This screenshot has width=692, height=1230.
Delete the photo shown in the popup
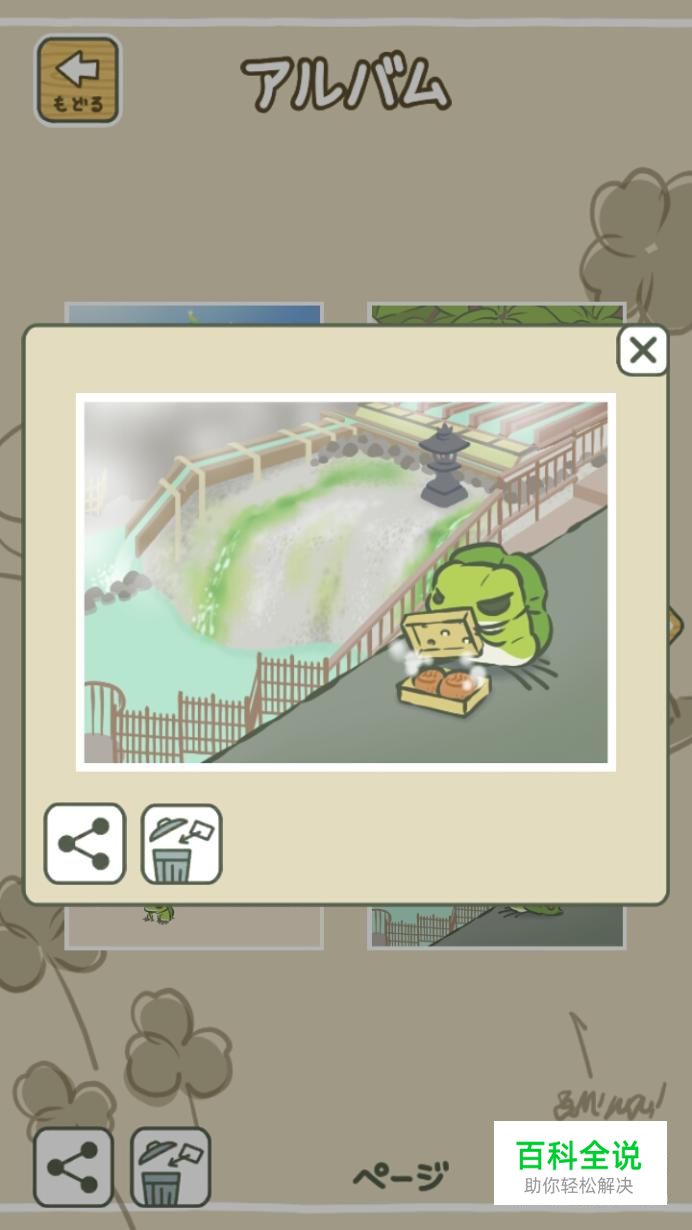[x=181, y=845]
